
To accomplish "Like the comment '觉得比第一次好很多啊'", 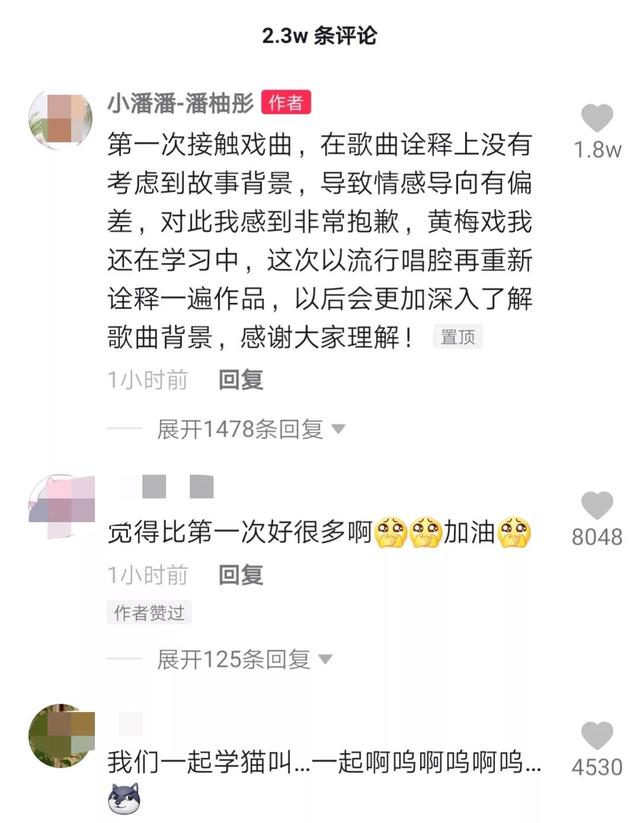I will pyautogui.click(x=597, y=506).
